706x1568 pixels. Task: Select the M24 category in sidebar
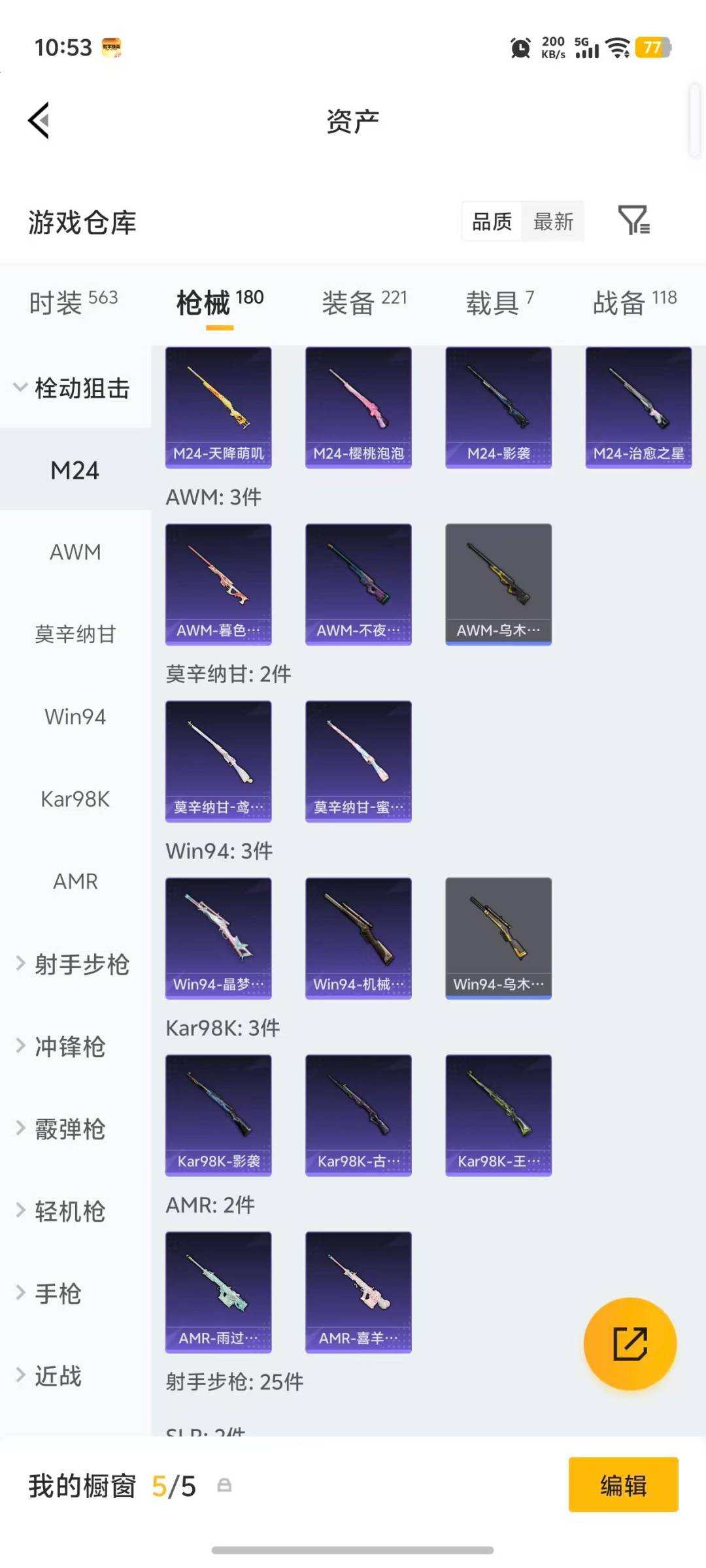tap(74, 469)
